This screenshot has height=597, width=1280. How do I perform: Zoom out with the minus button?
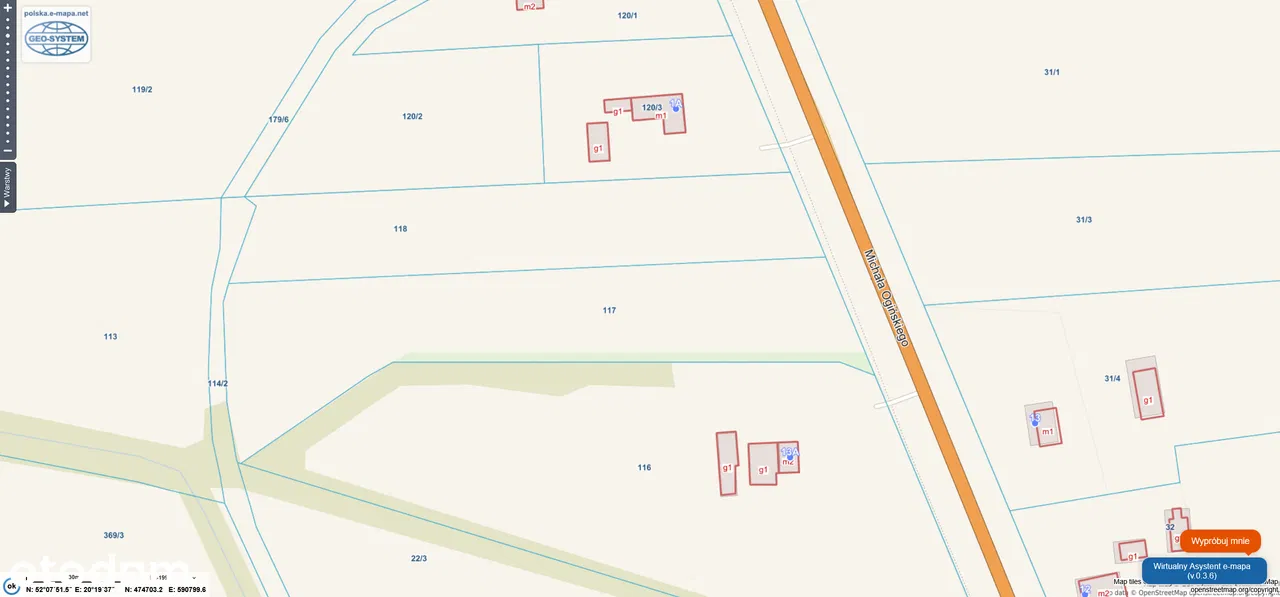tap(7, 150)
